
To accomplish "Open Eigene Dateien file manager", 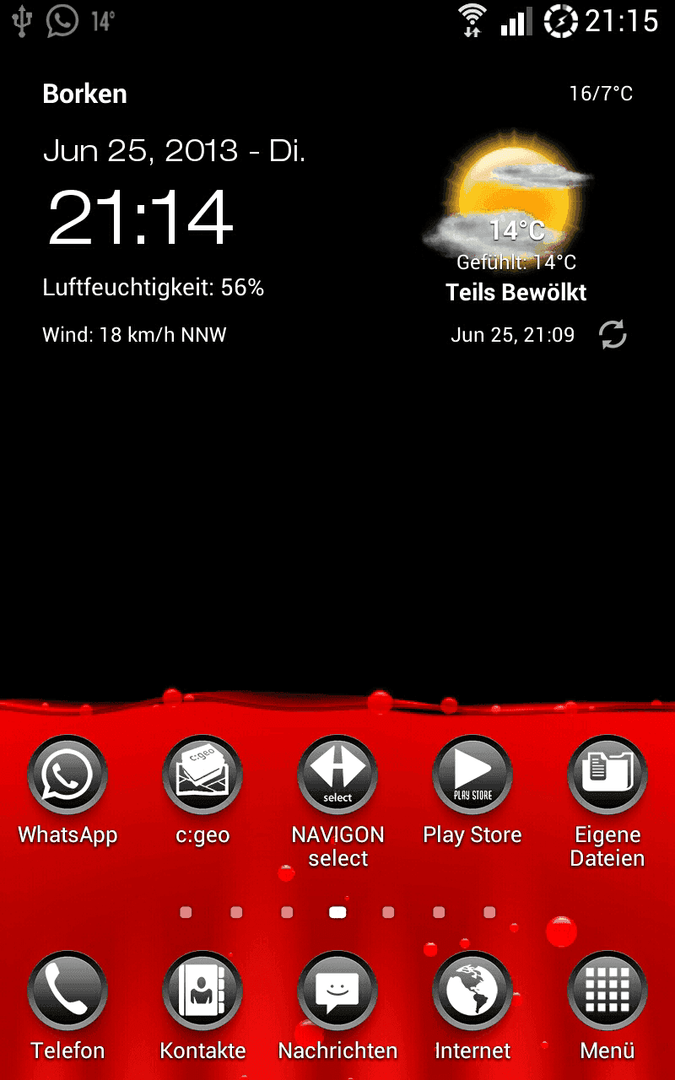I will (x=607, y=776).
